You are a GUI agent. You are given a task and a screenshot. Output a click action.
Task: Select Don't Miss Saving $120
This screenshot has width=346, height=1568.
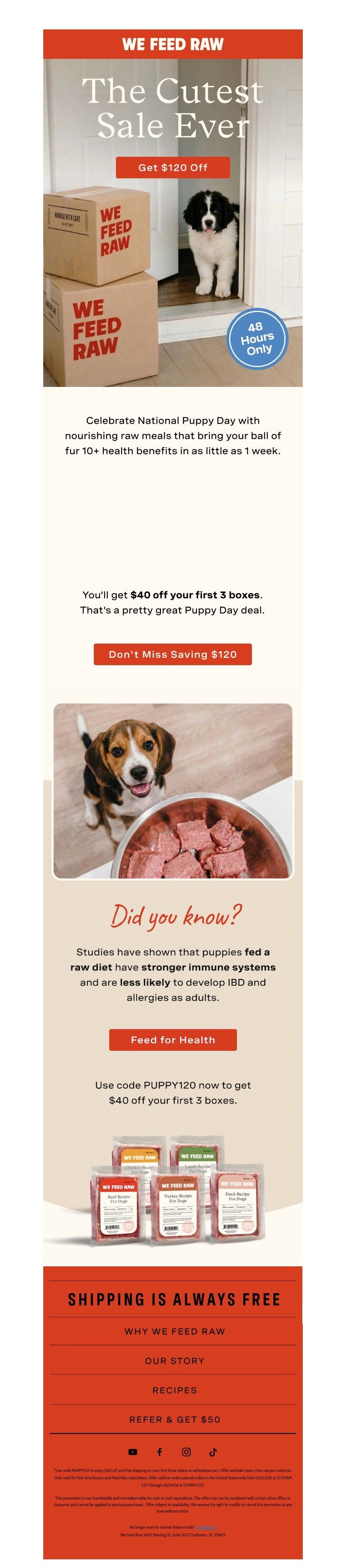point(173,654)
